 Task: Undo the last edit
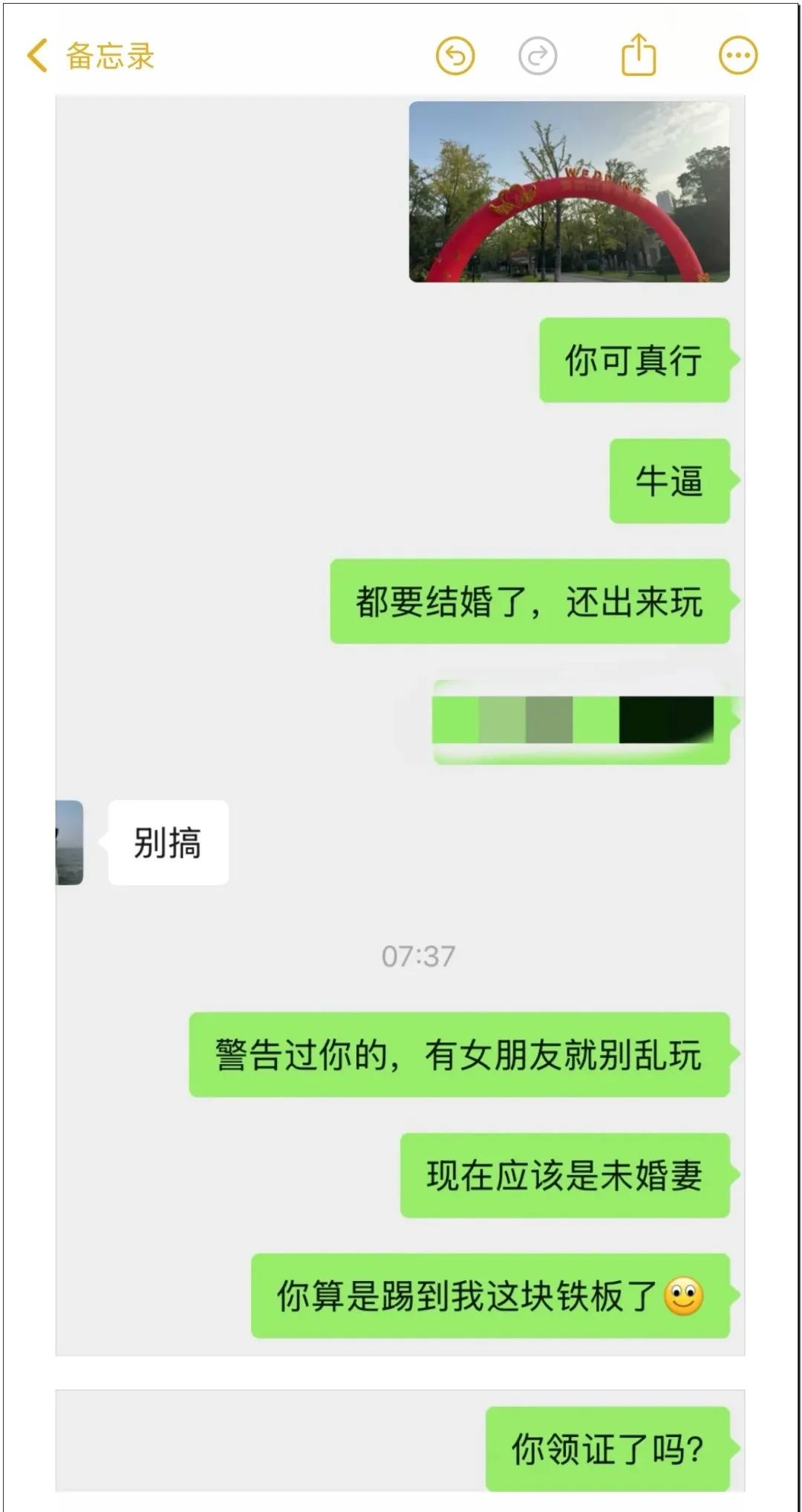coord(454,56)
